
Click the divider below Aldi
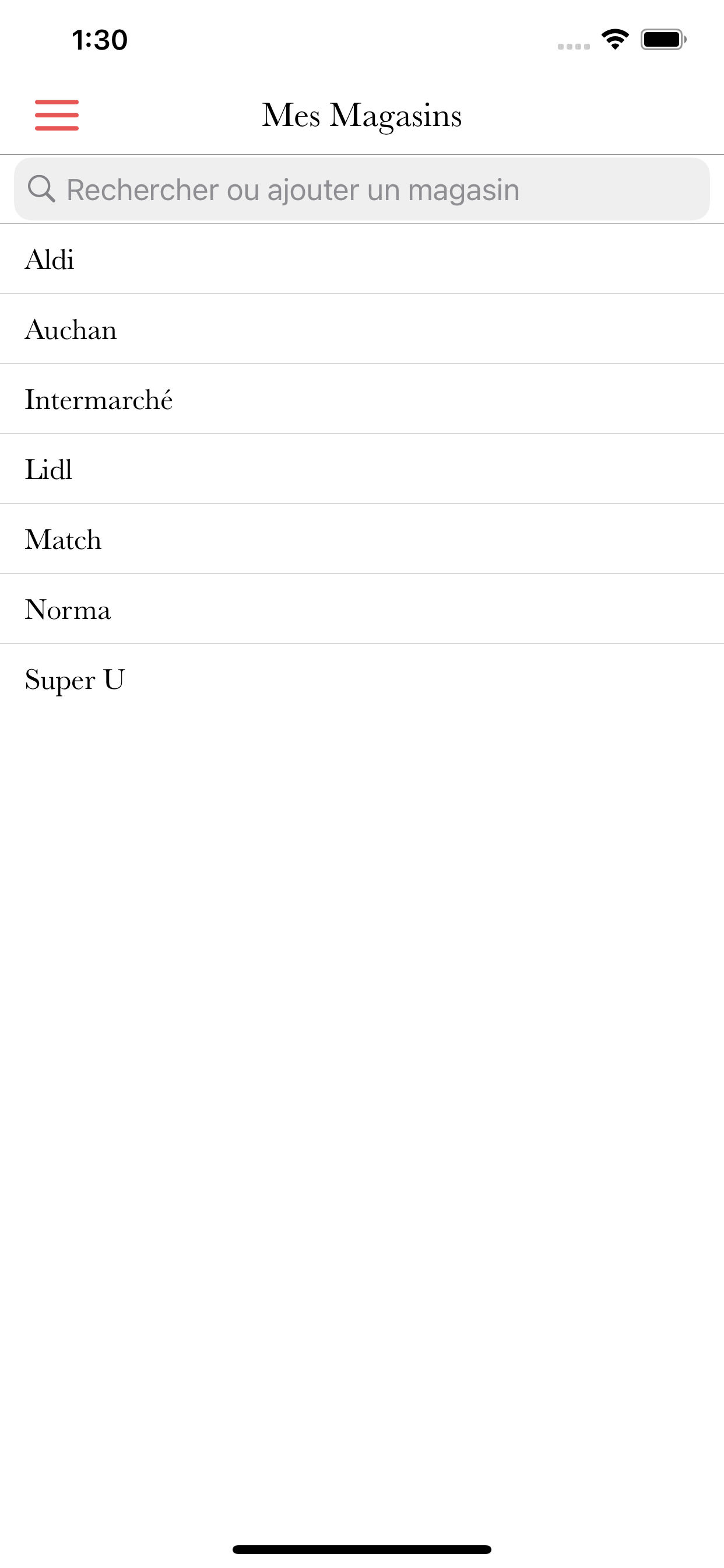tap(362, 295)
